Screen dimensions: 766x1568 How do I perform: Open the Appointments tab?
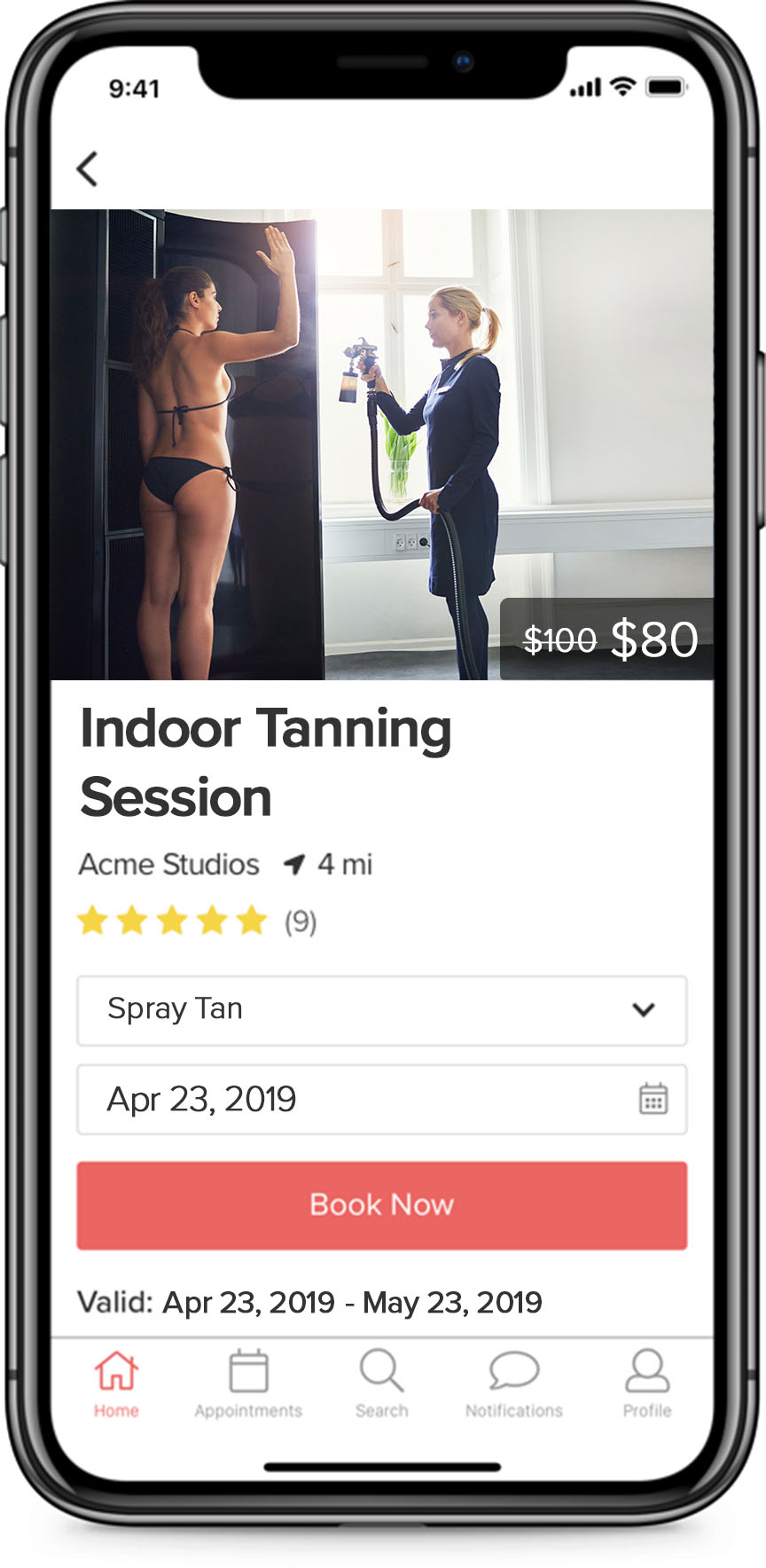click(248, 1384)
